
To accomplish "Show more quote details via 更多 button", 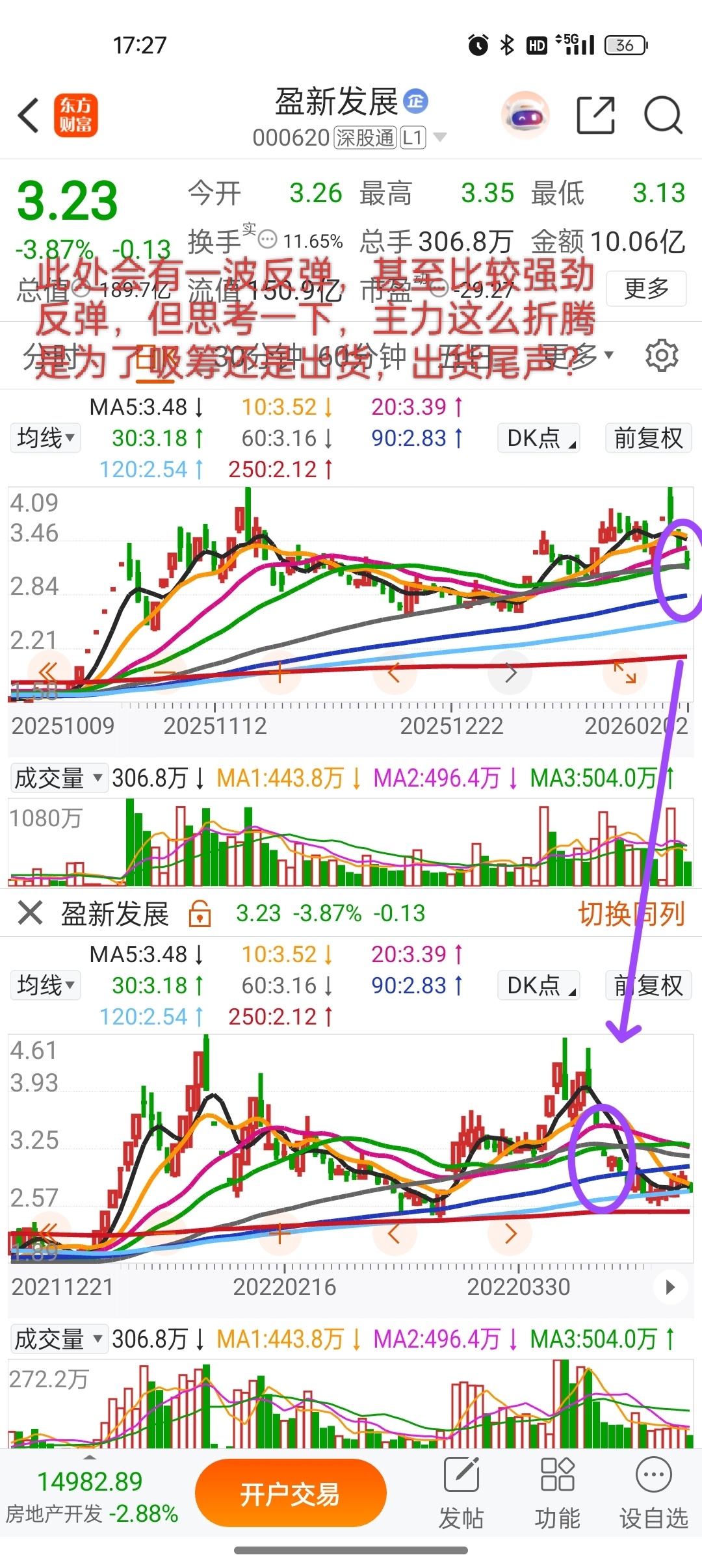I will [x=646, y=288].
